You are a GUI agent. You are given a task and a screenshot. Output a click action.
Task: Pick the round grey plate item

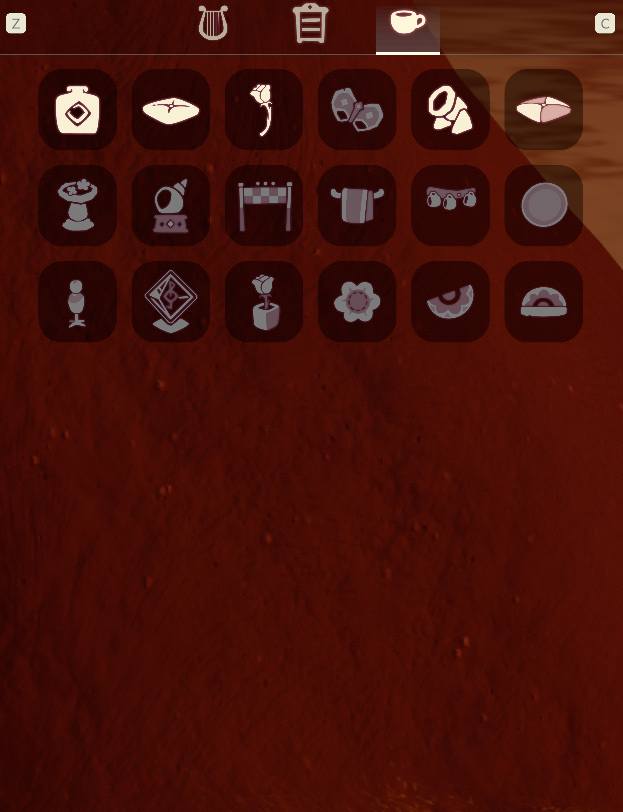point(544,206)
